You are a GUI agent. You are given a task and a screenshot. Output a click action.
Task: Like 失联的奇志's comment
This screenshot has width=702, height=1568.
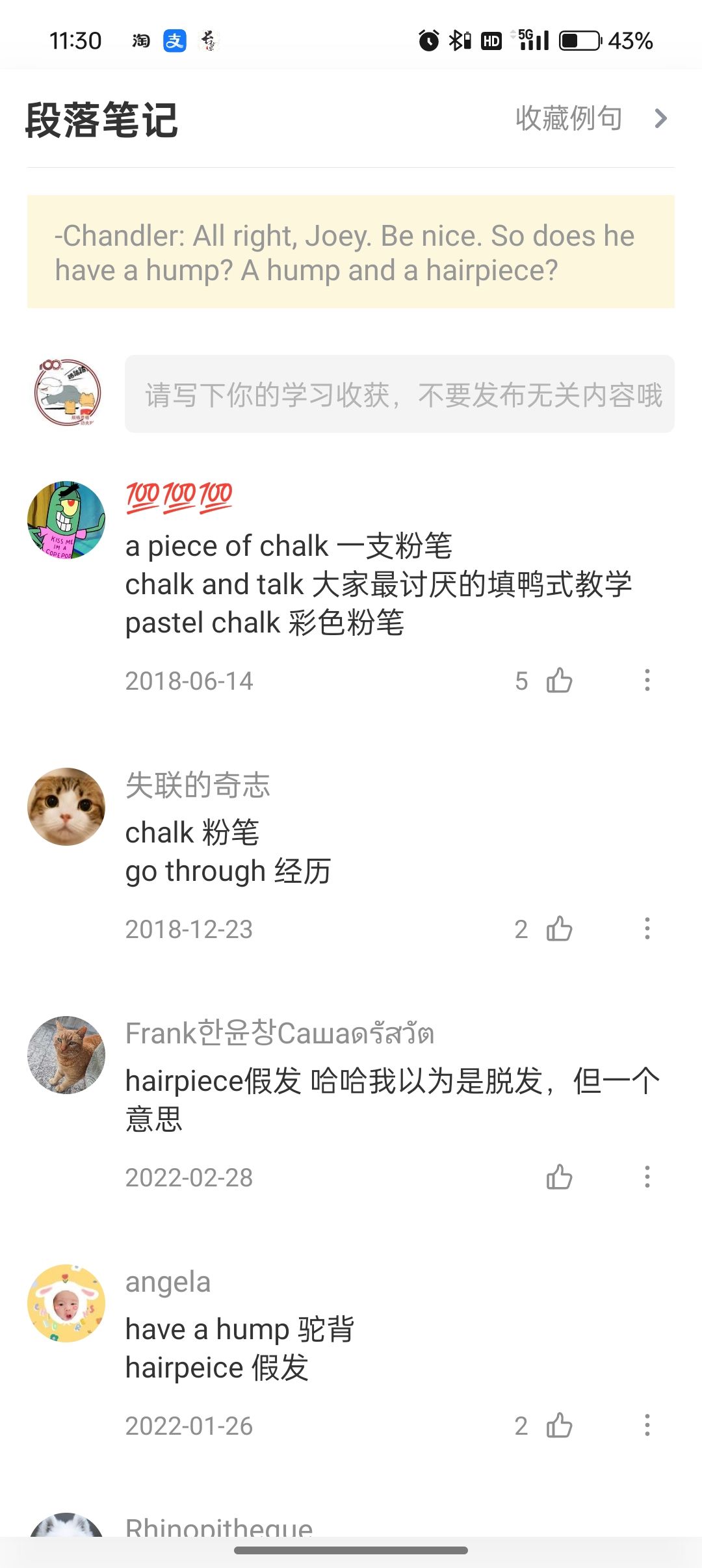(x=559, y=929)
